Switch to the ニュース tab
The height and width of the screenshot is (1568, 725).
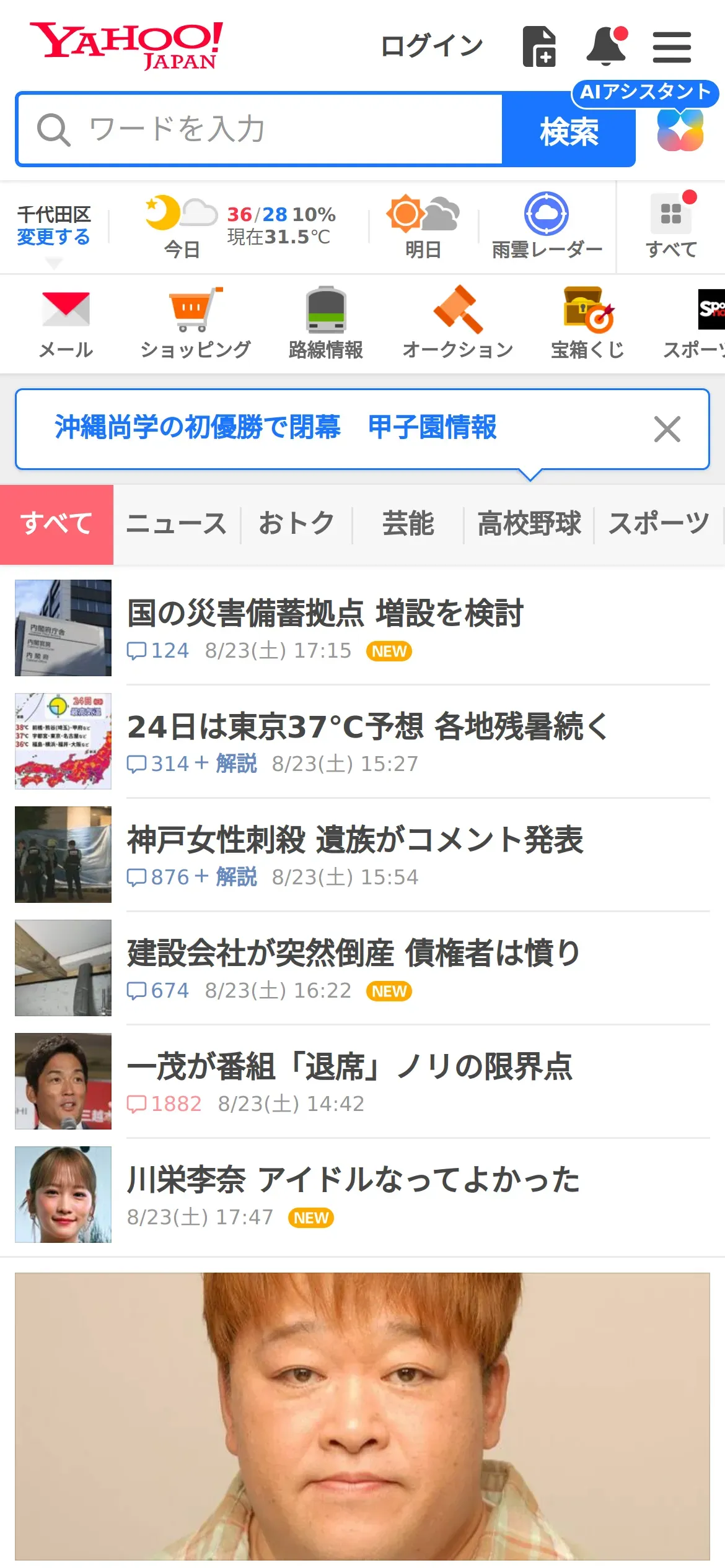pos(177,524)
